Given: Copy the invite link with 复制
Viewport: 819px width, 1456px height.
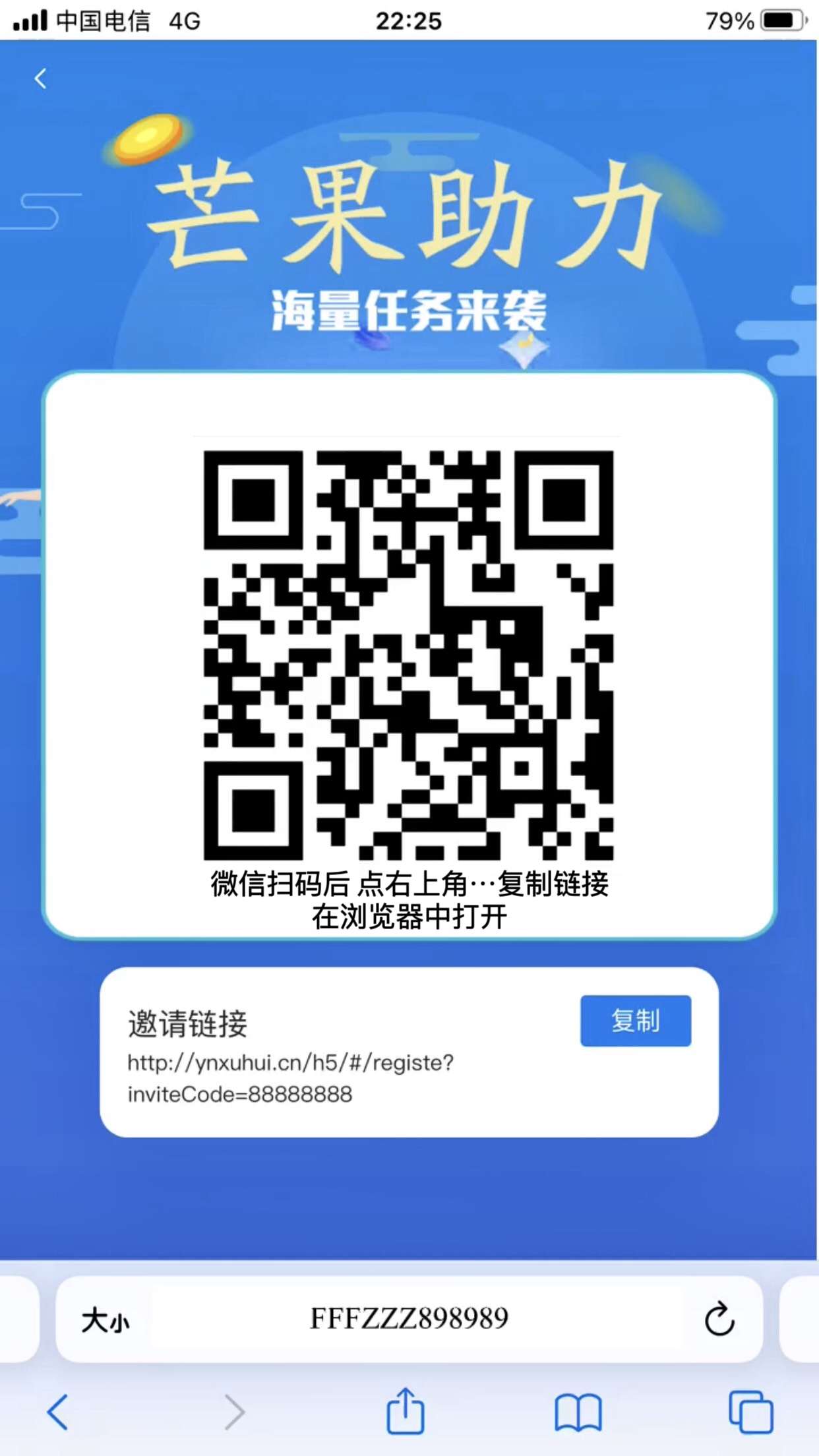Looking at the screenshot, I should 636,1020.
